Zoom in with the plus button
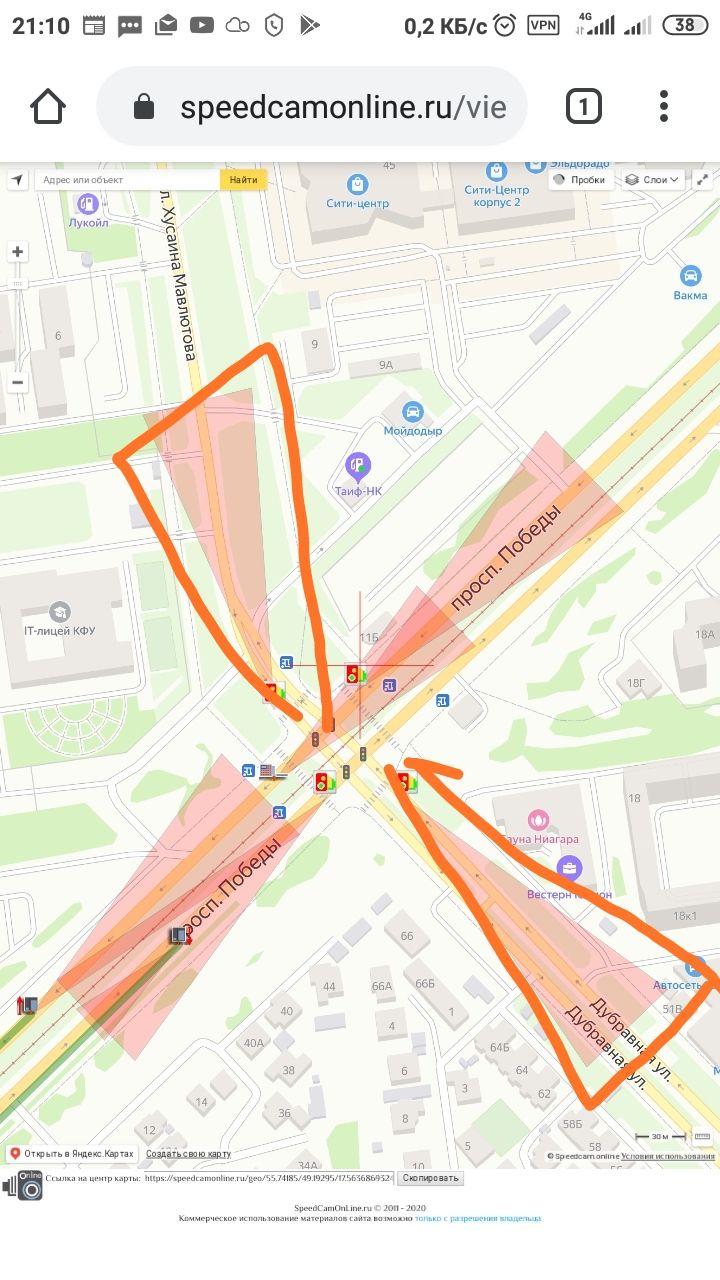This screenshot has height=1280, width=720. point(17,252)
